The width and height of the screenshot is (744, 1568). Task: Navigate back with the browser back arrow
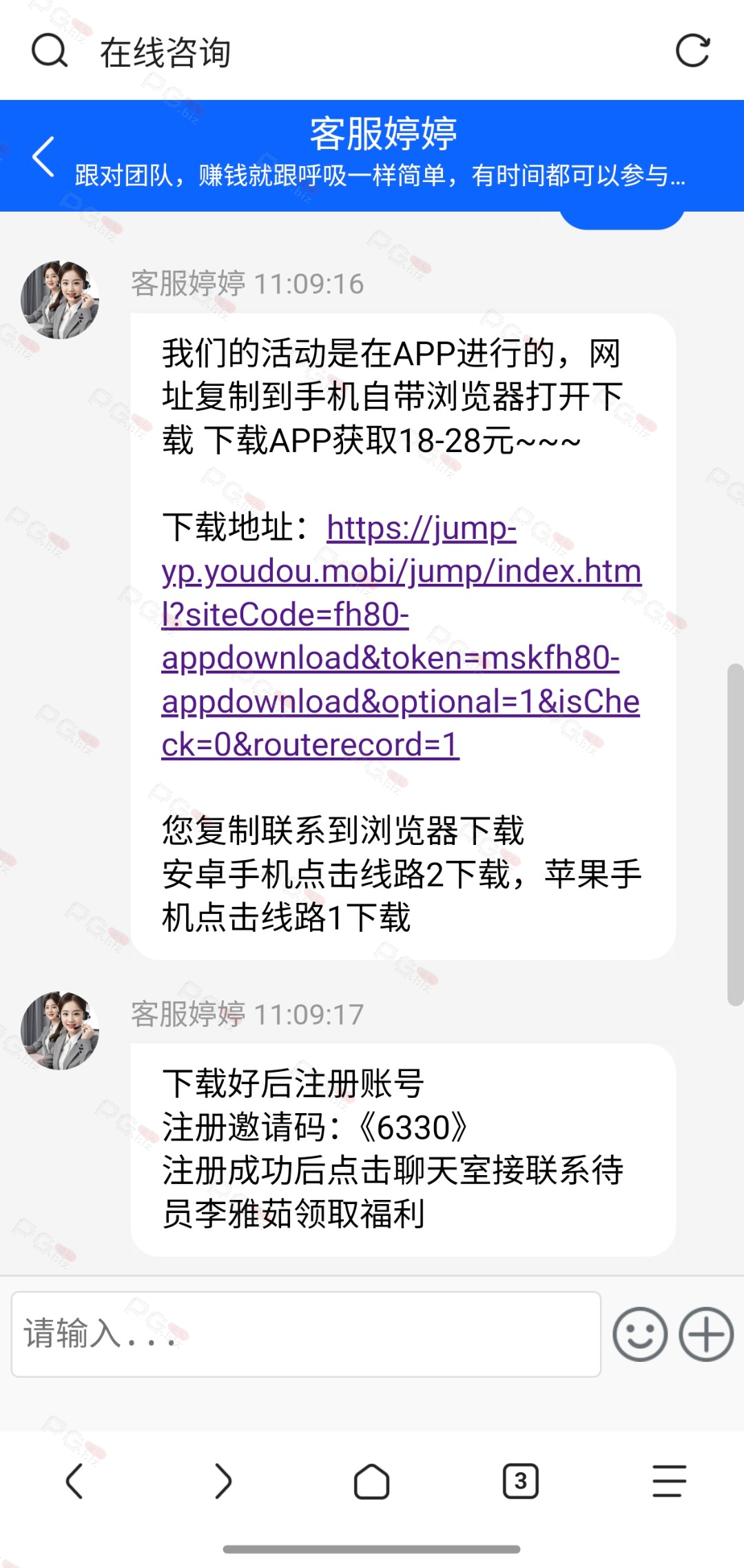point(74,1481)
